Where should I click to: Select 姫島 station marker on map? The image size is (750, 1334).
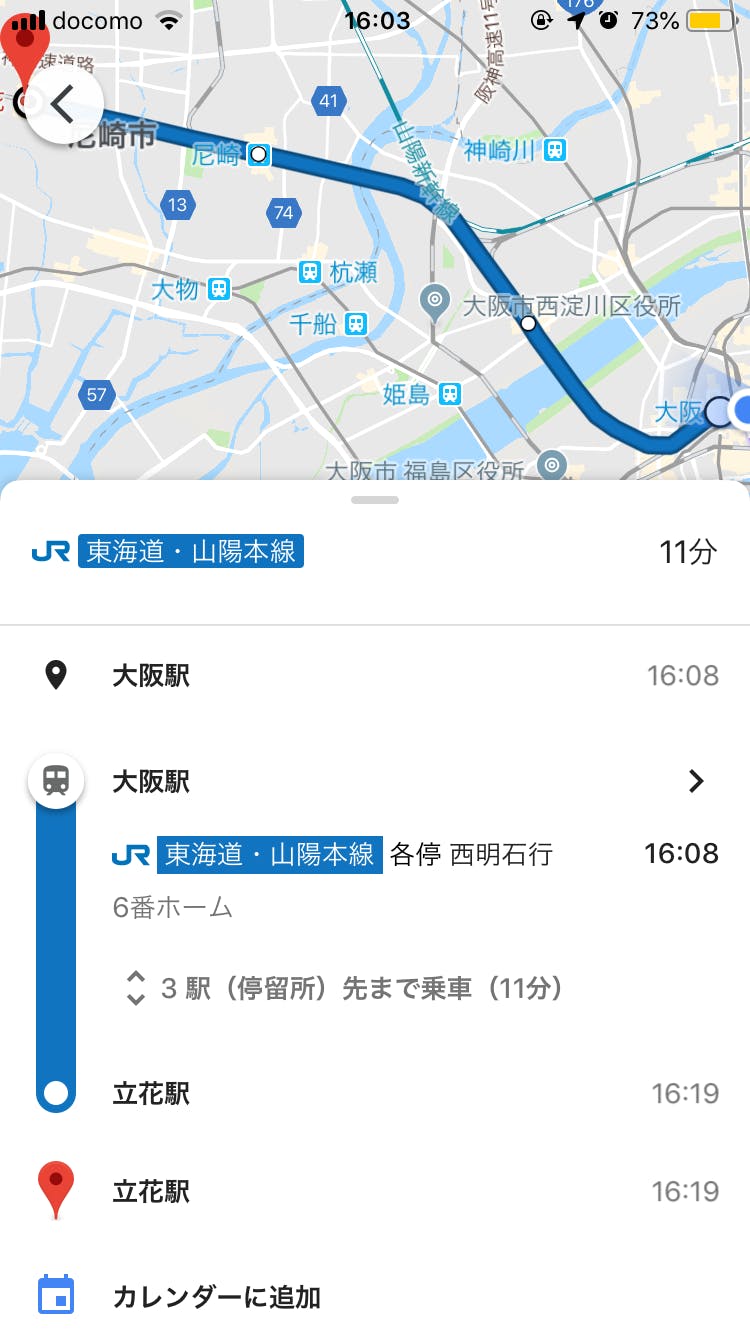pyautogui.click(x=451, y=394)
